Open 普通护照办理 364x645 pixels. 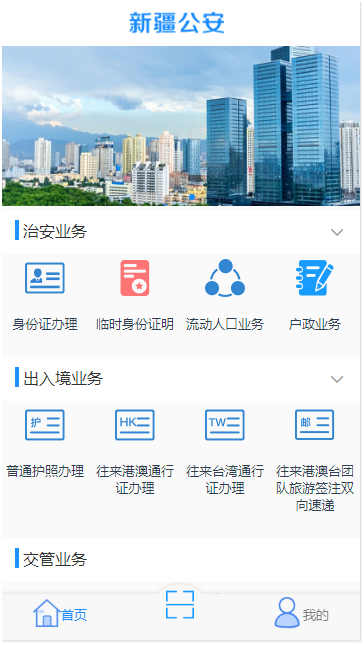[x=45, y=443]
